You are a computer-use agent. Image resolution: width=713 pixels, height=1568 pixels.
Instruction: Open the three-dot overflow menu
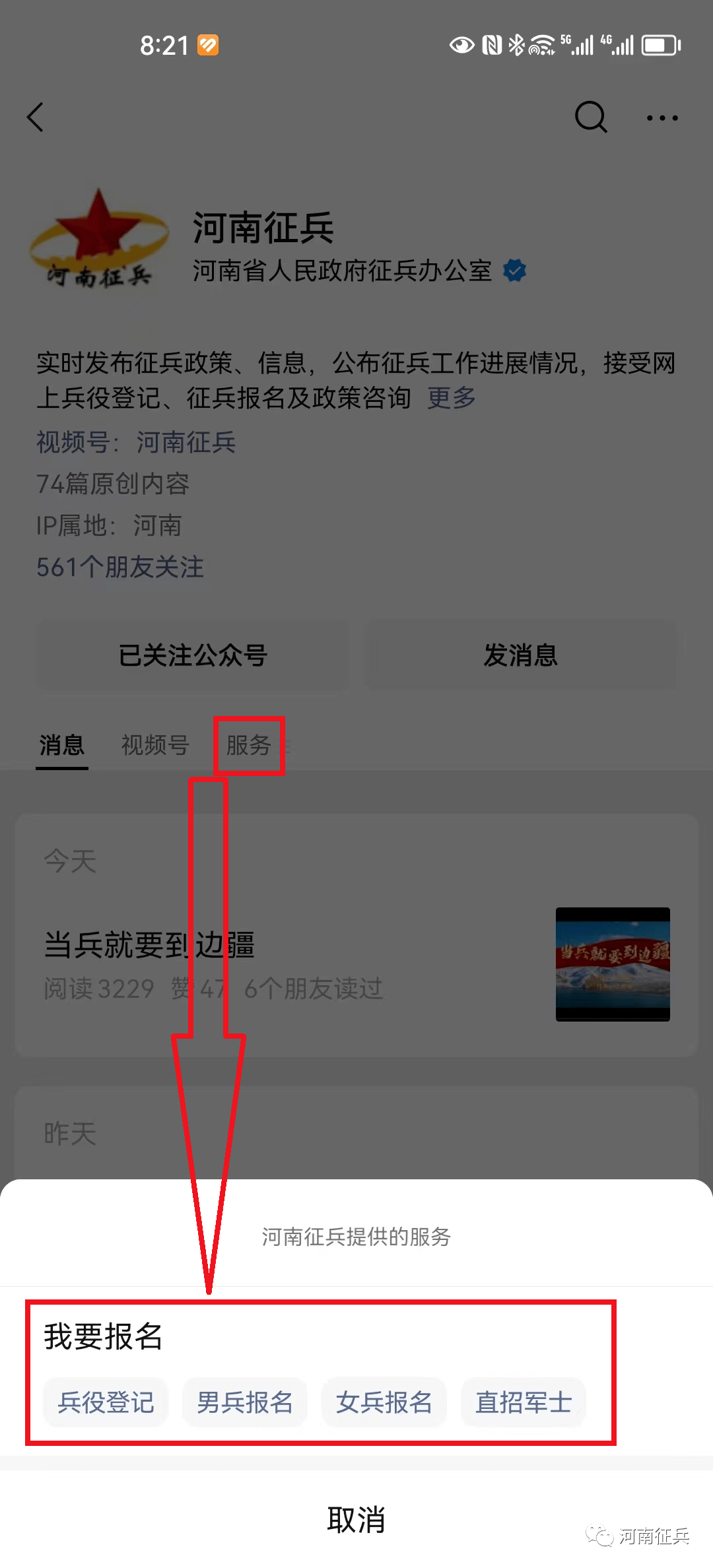pyautogui.click(x=662, y=118)
